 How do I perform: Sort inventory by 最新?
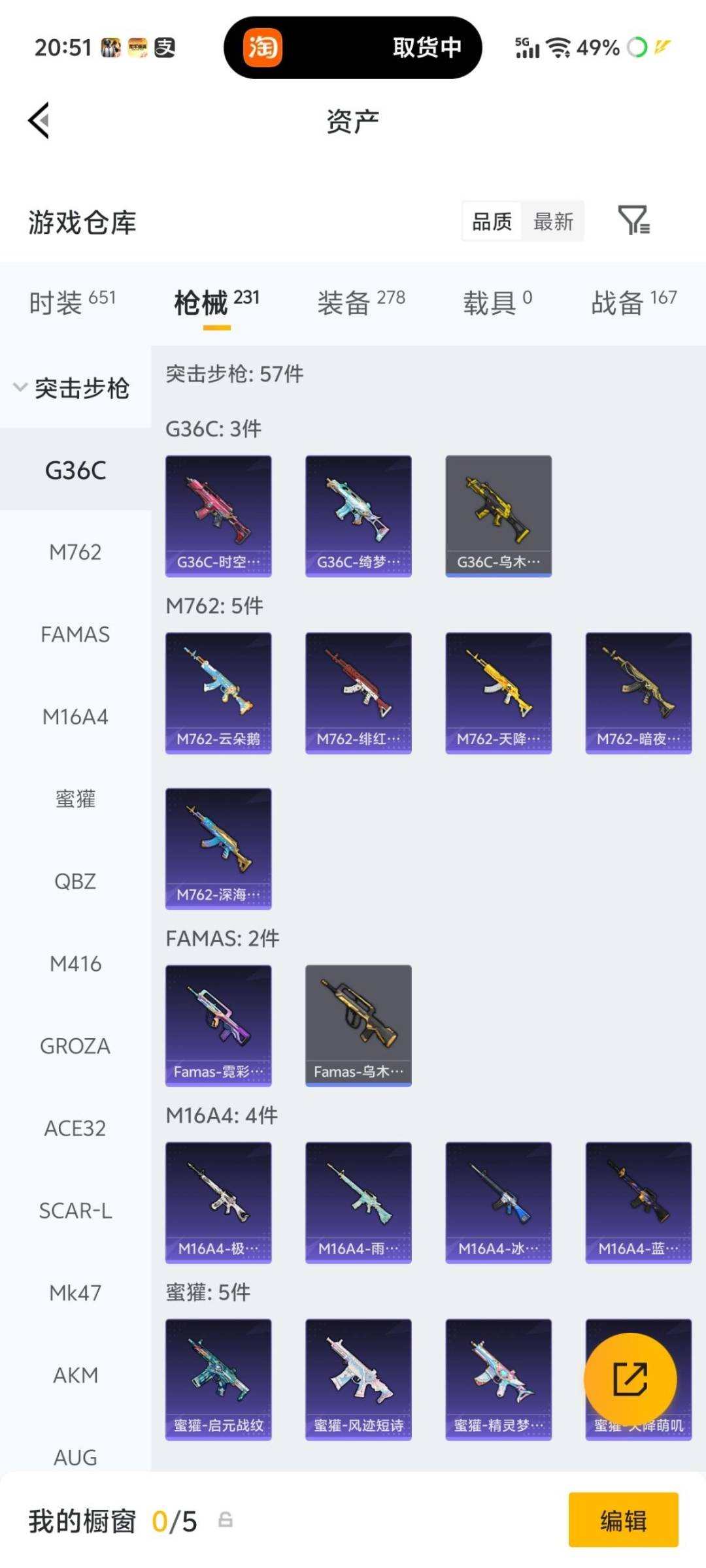[x=553, y=221]
